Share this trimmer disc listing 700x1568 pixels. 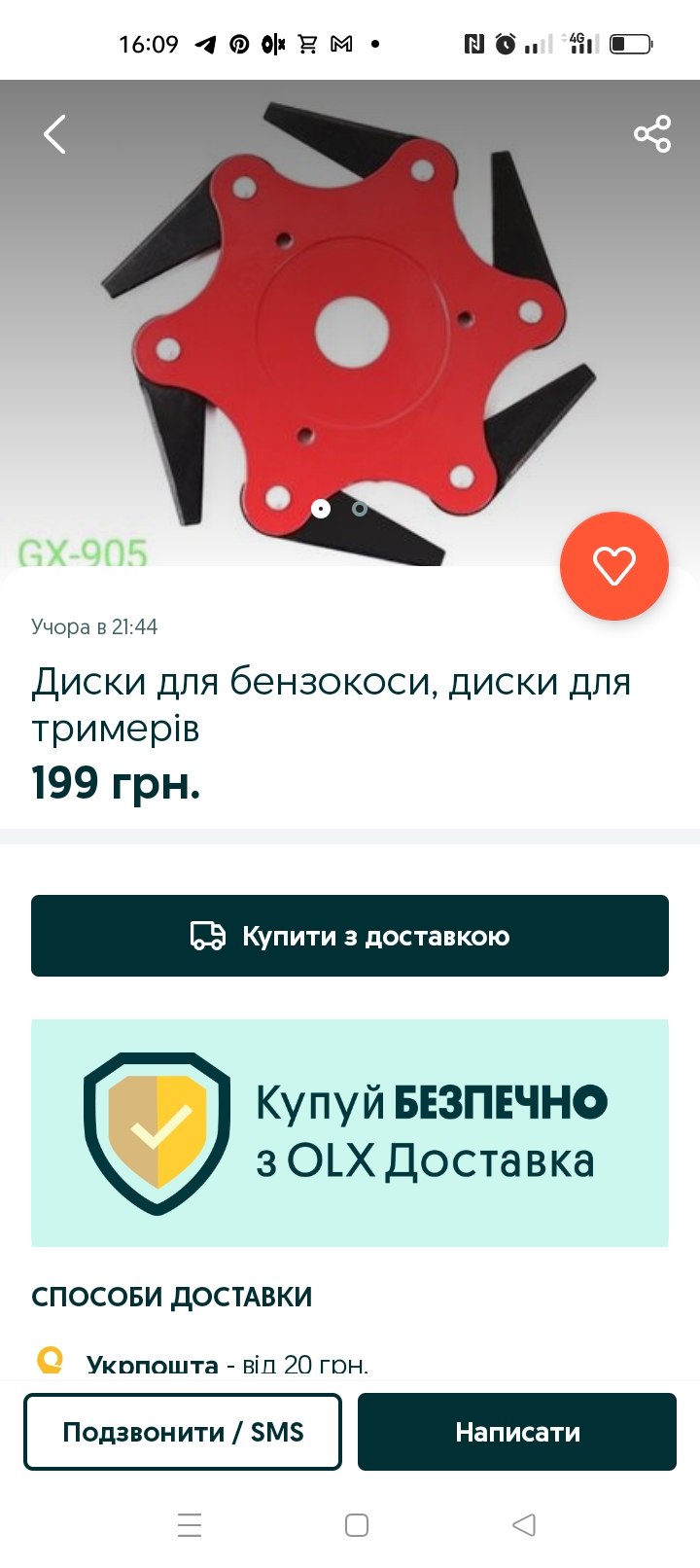point(652,134)
